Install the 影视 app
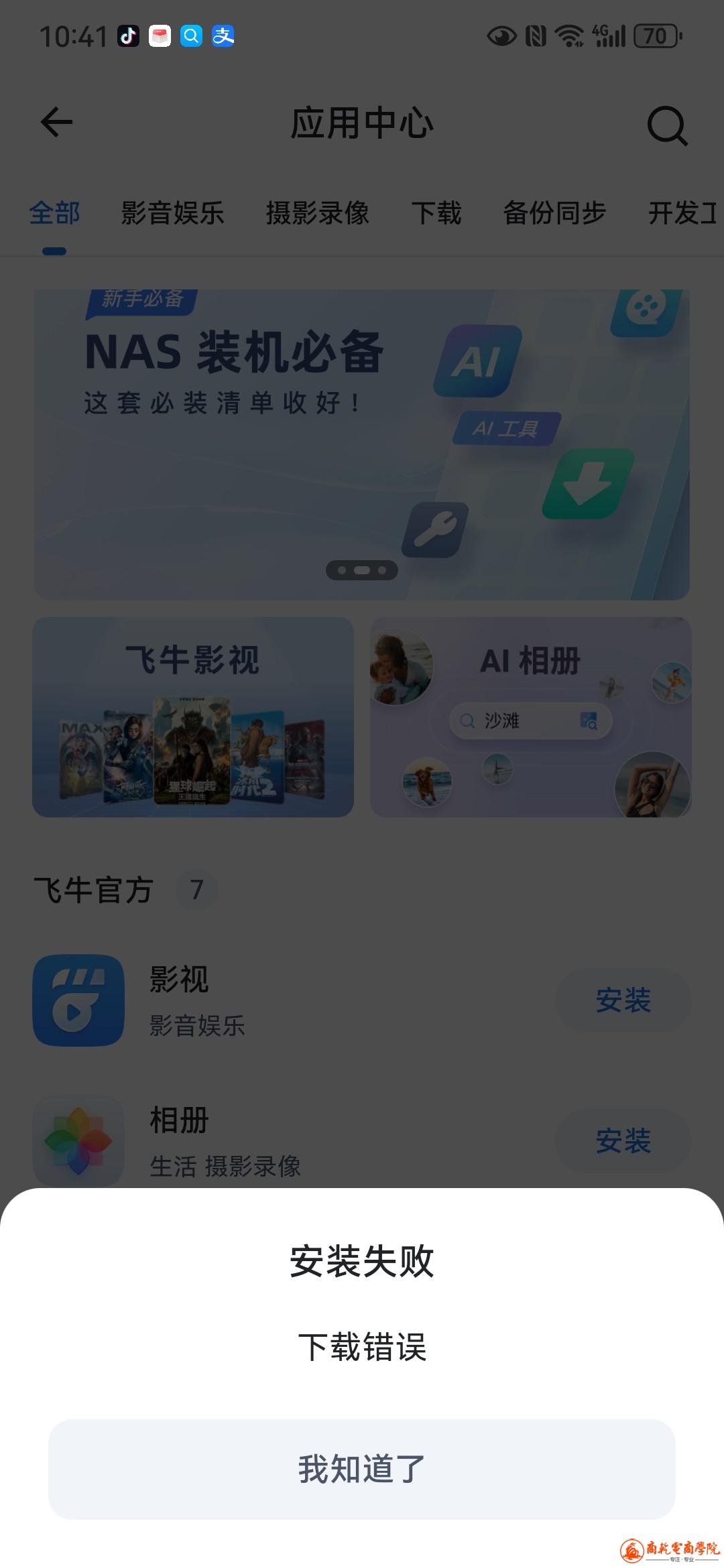The width and height of the screenshot is (724, 1568). point(623,1000)
